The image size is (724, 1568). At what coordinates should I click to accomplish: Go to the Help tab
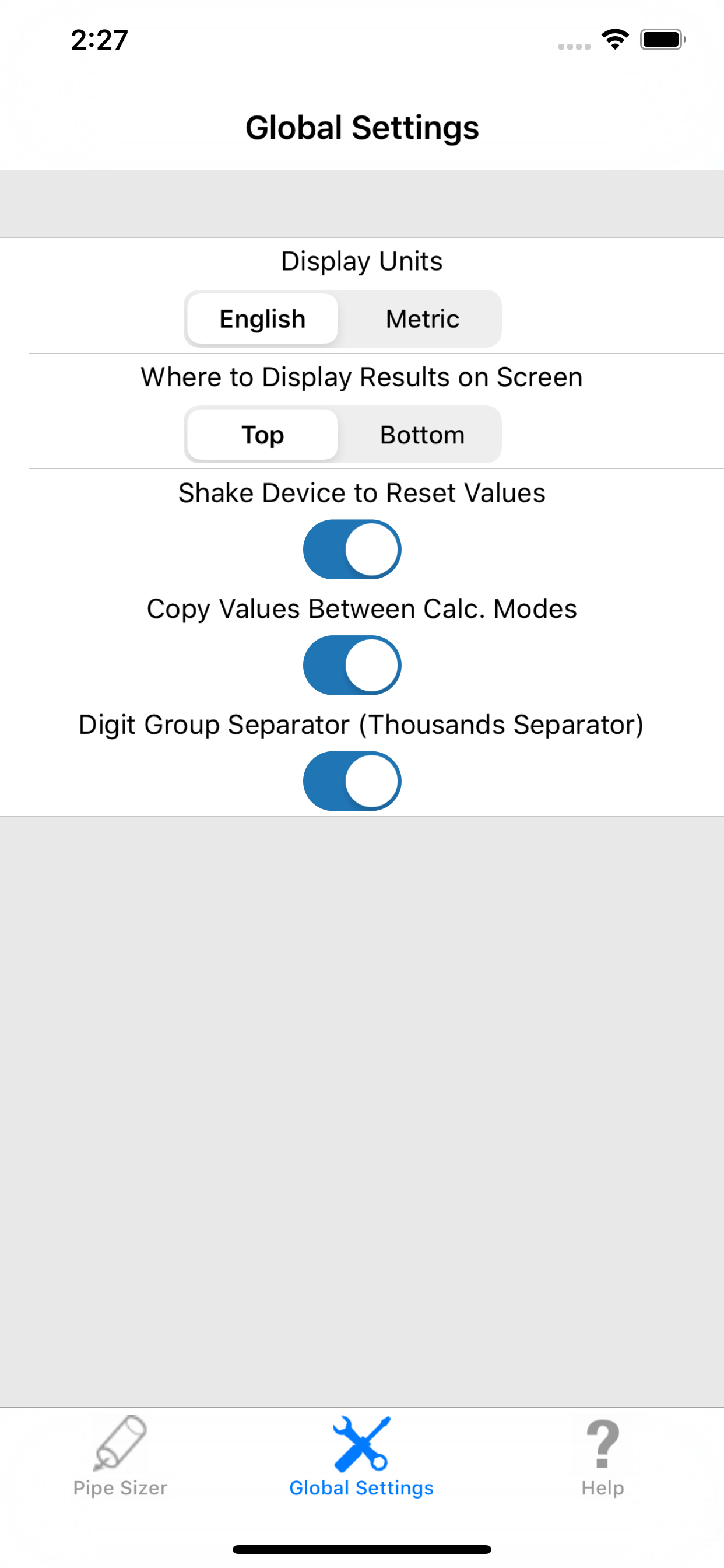[602, 1457]
